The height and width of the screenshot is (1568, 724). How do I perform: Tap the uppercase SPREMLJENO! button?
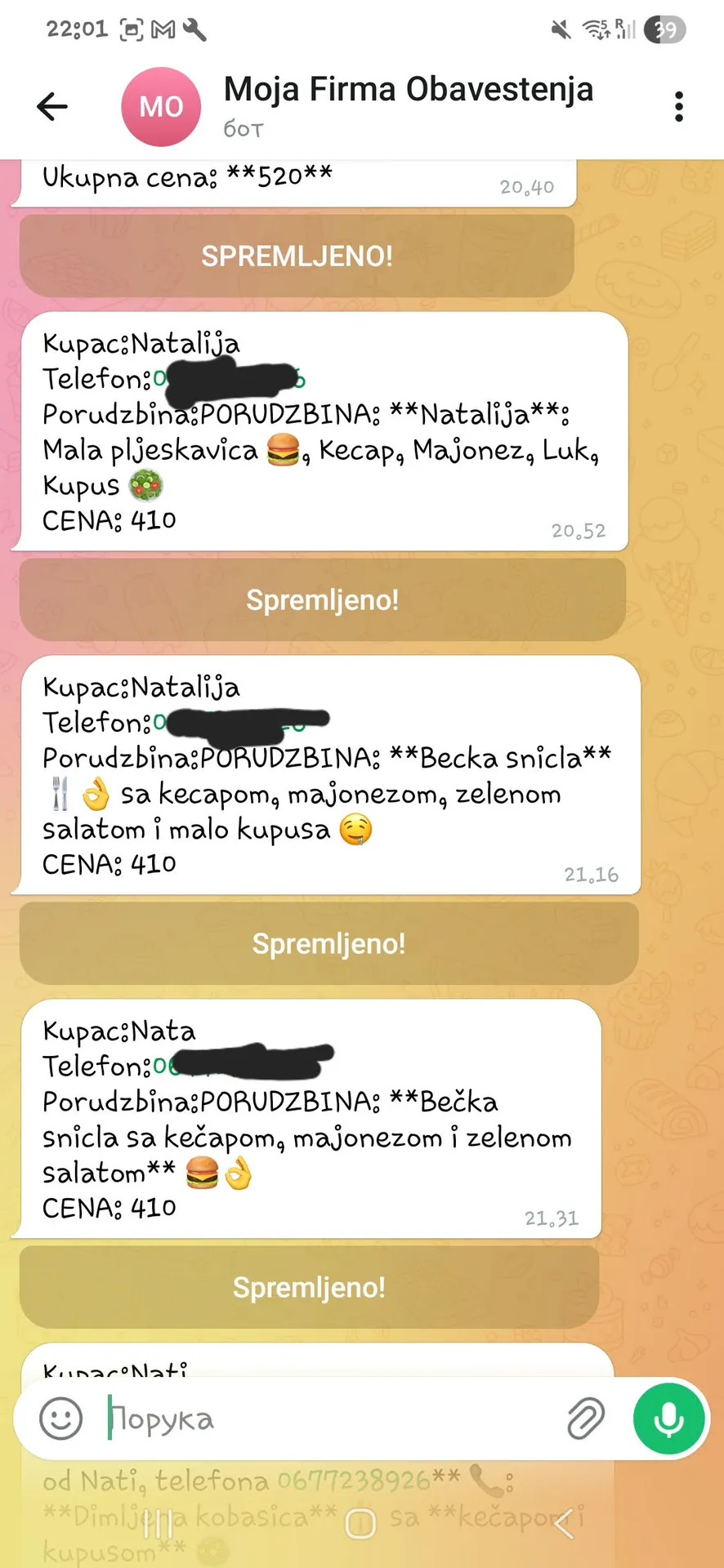pyautogui.click(x=297, y=256)
